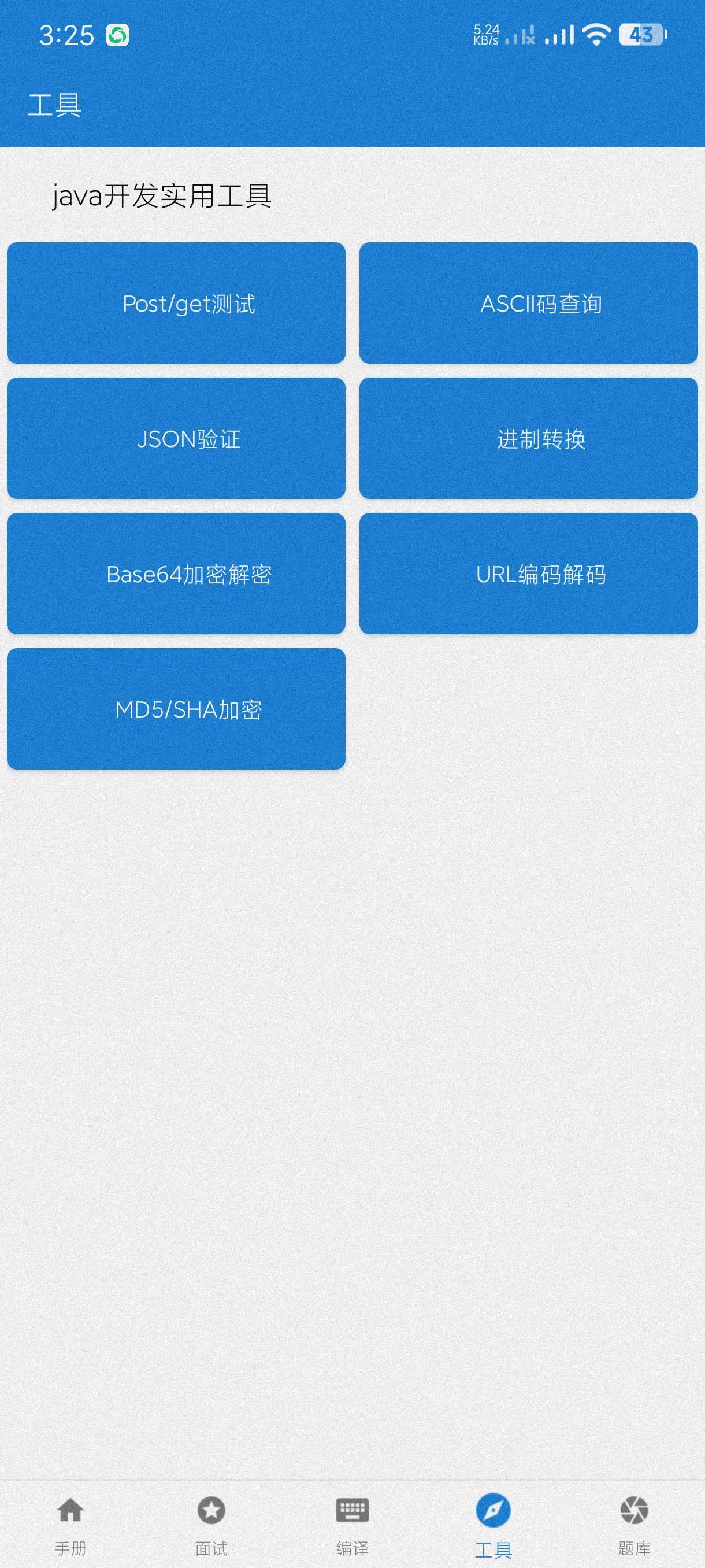
Task: Select the 进制转换 tool
Action: pos(528,438)
